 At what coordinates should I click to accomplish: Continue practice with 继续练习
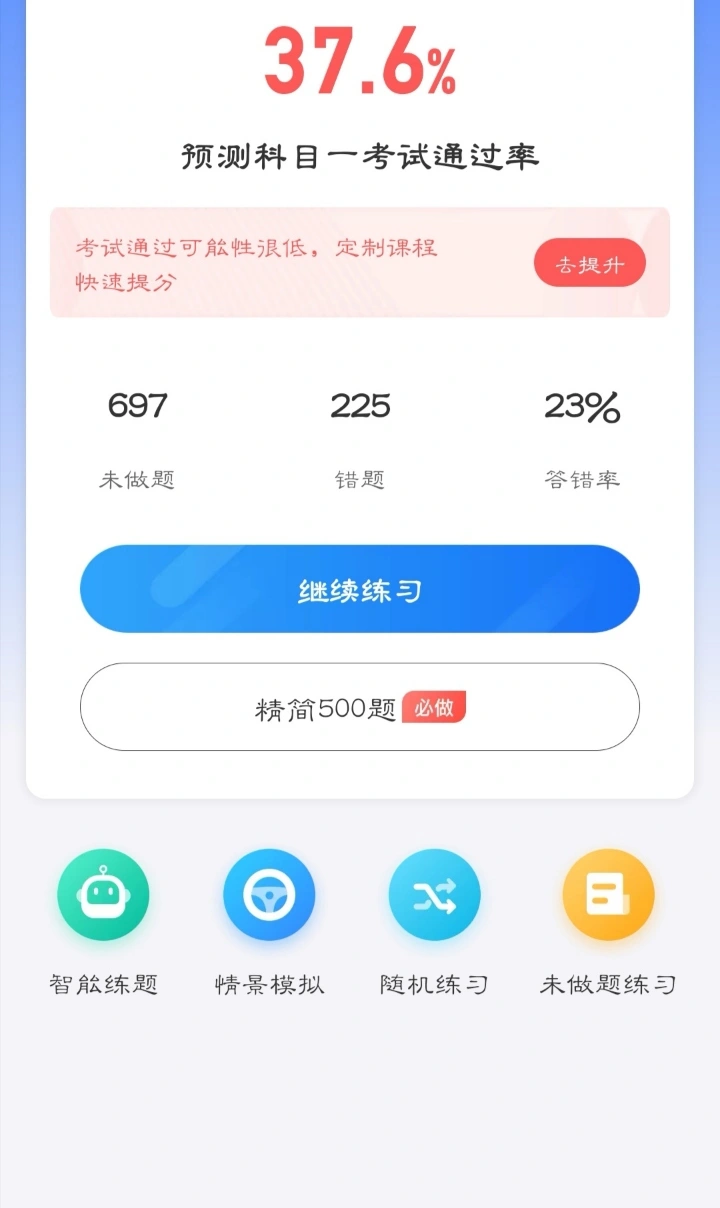(360, 589)
